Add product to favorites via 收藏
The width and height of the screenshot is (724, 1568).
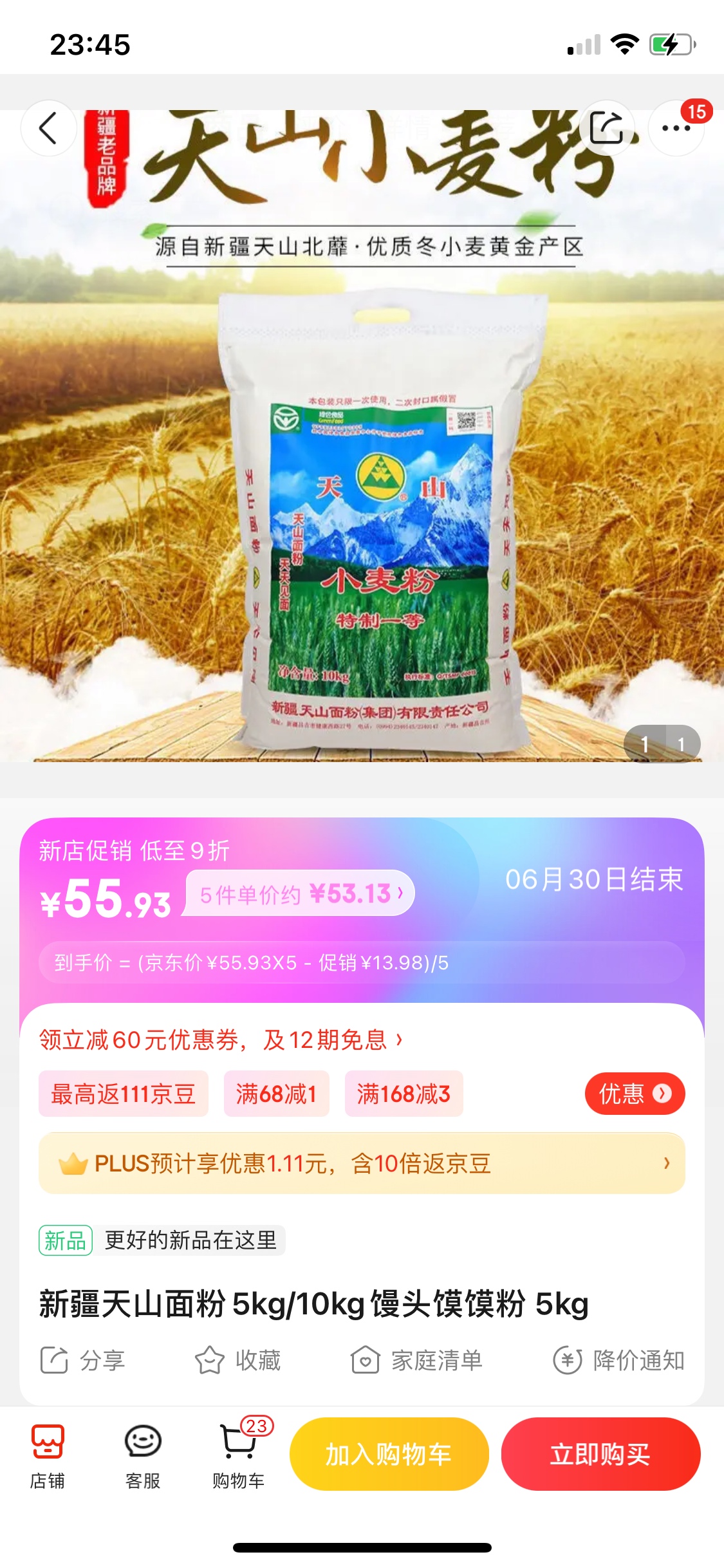pyautogui.click(x=238, y=1360)
